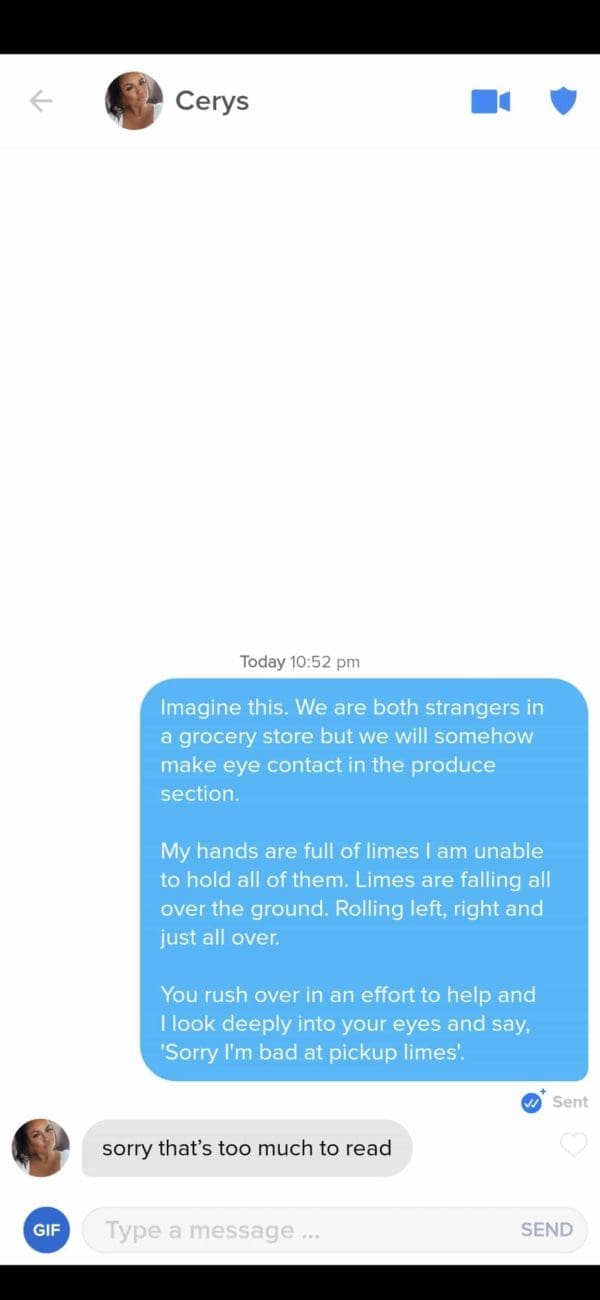Open the safety shield menu
Image resolution: width=600 pixels, height=1300 pixels.
tap(564, 101)
